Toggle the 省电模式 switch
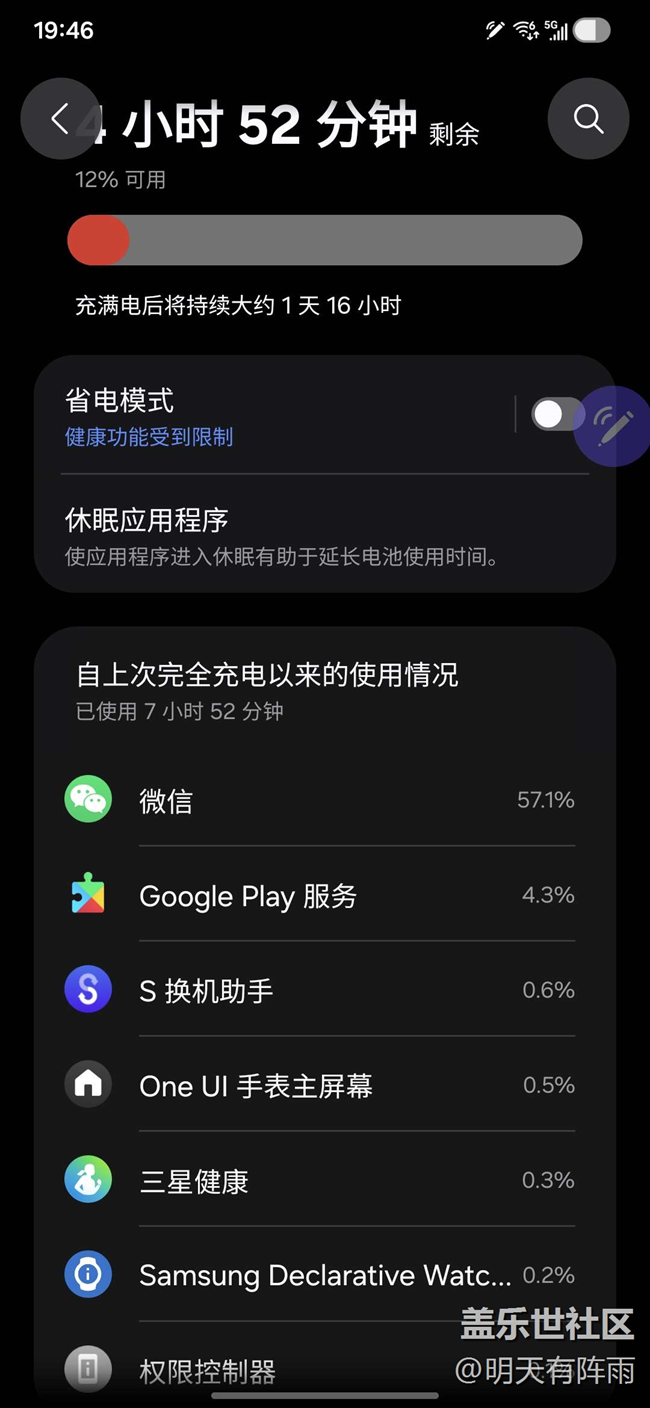650x1408 pixels. [557, 414]
